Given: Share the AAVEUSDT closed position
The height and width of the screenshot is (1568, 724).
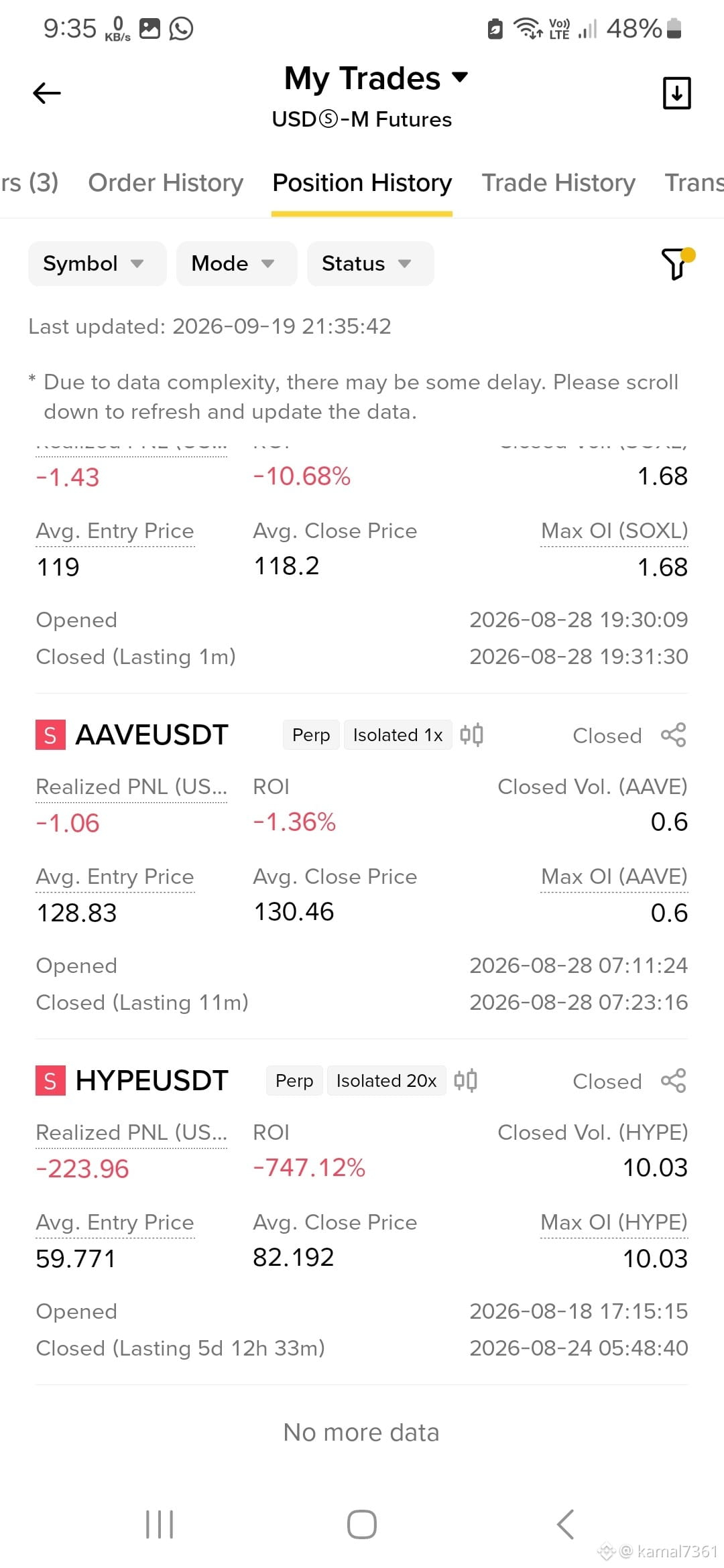Looking at the screenshot, I should click(673, 735).
